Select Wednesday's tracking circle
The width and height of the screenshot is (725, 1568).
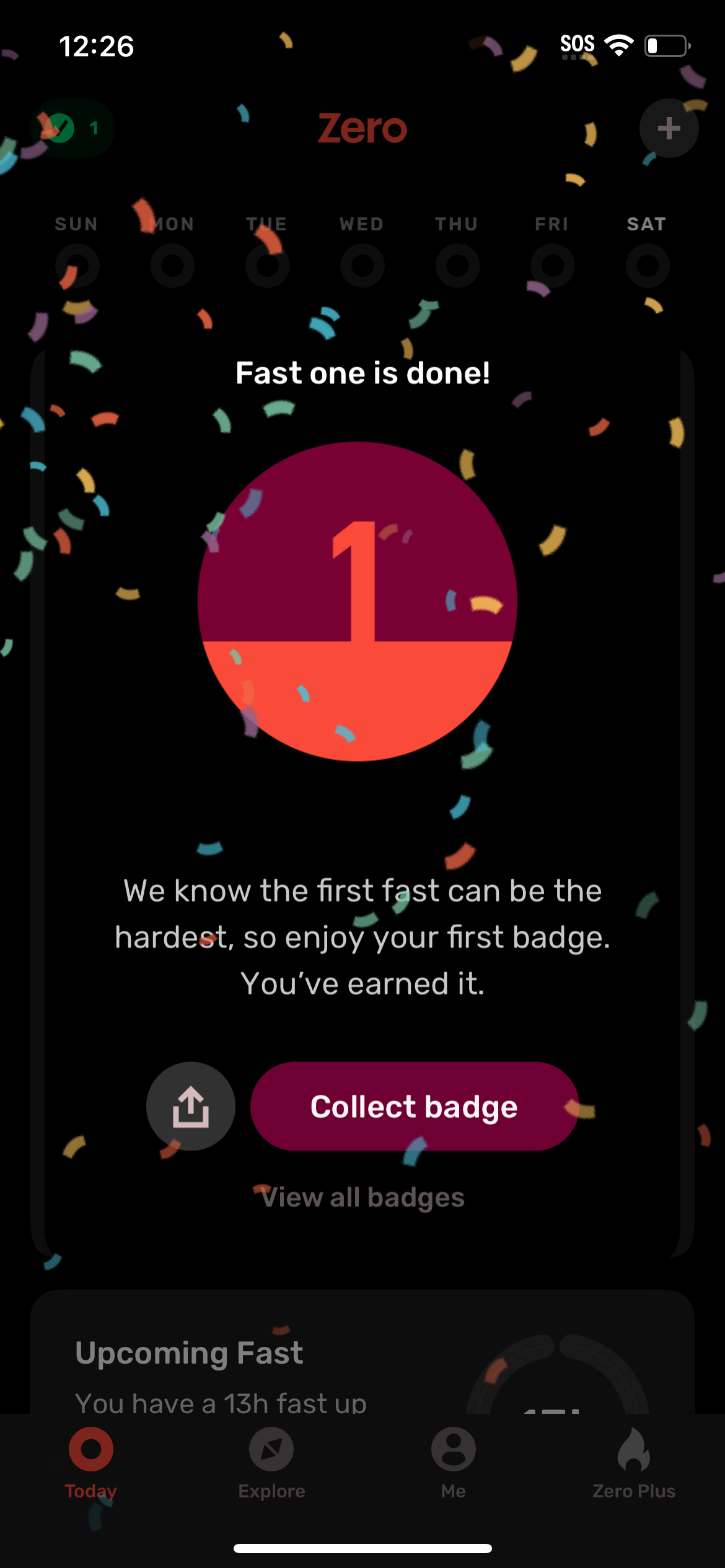click(362, 265)
